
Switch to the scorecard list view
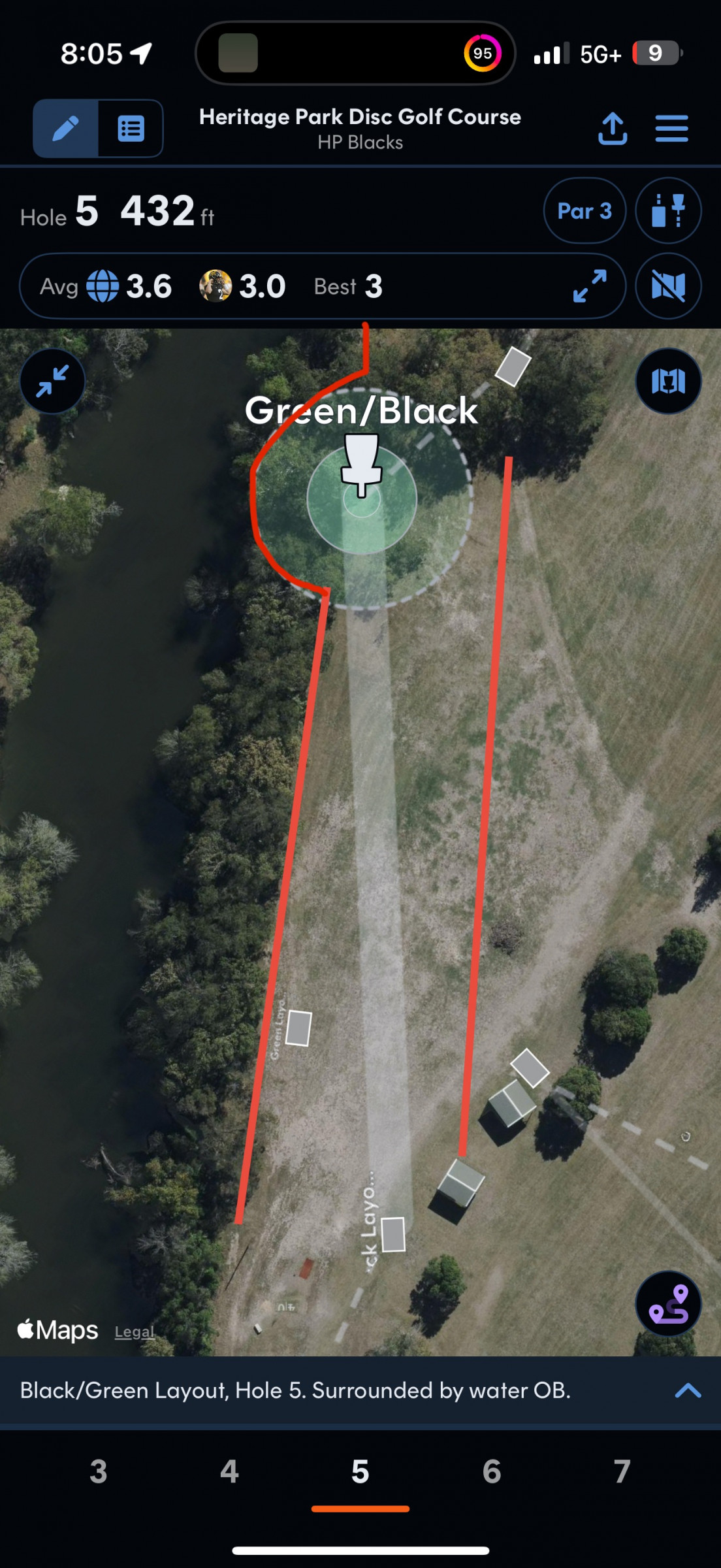click(x=131, y=129)
